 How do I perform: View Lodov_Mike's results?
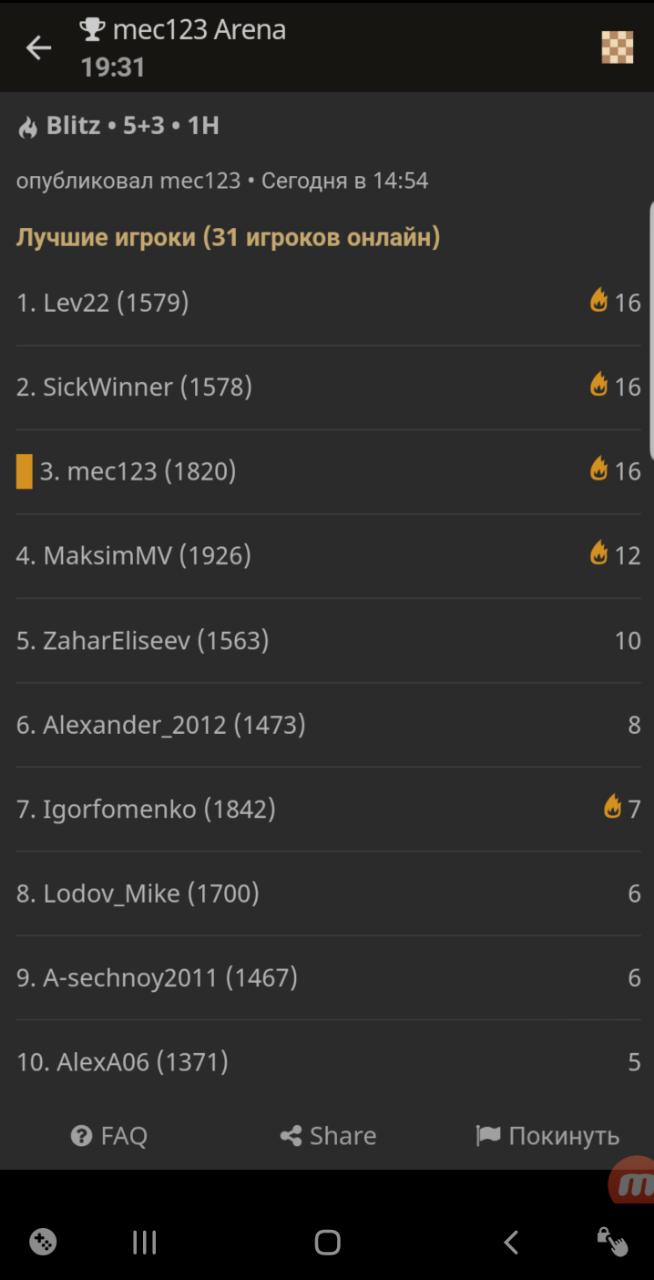tap(328, 893)
